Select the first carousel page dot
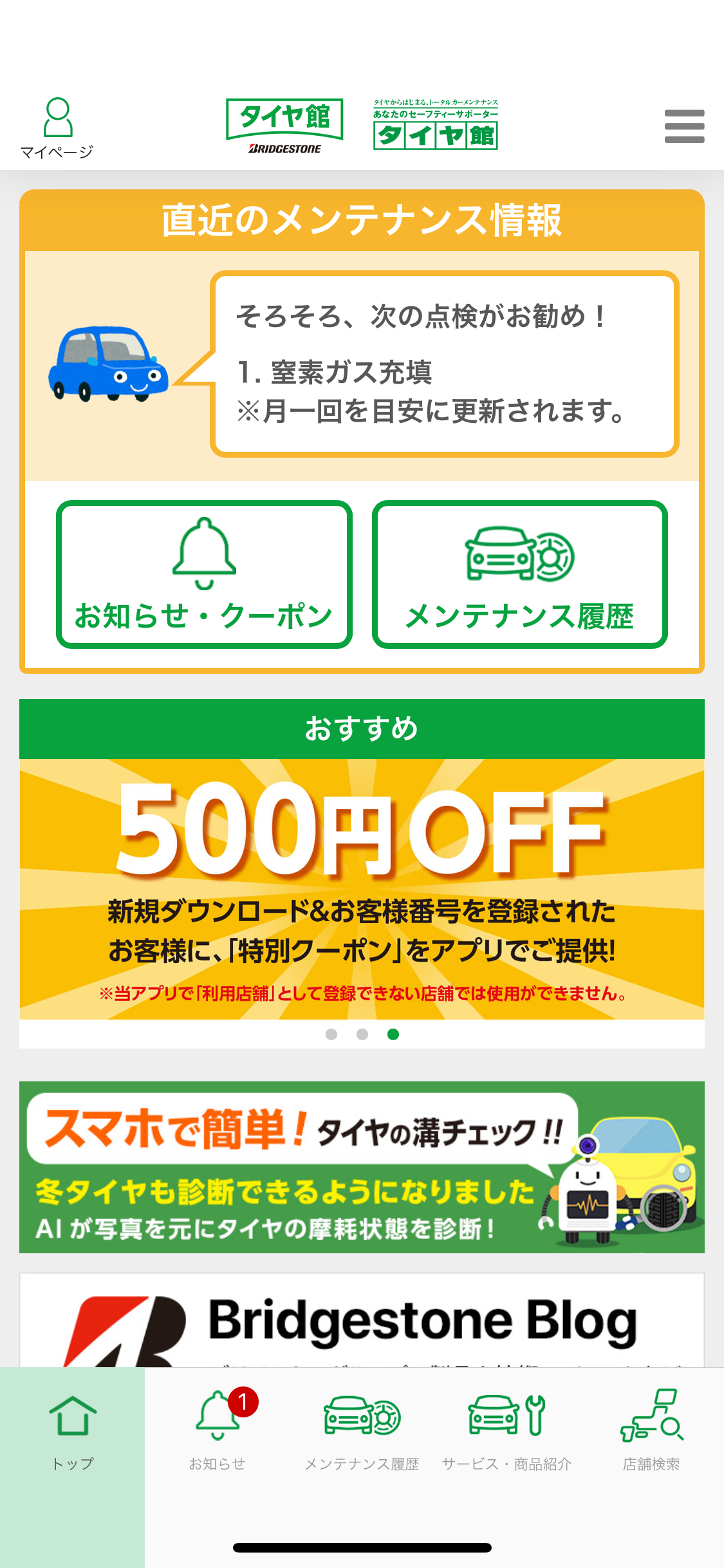This screenshot has height=1568, width=724. (x=331, y=1034)
